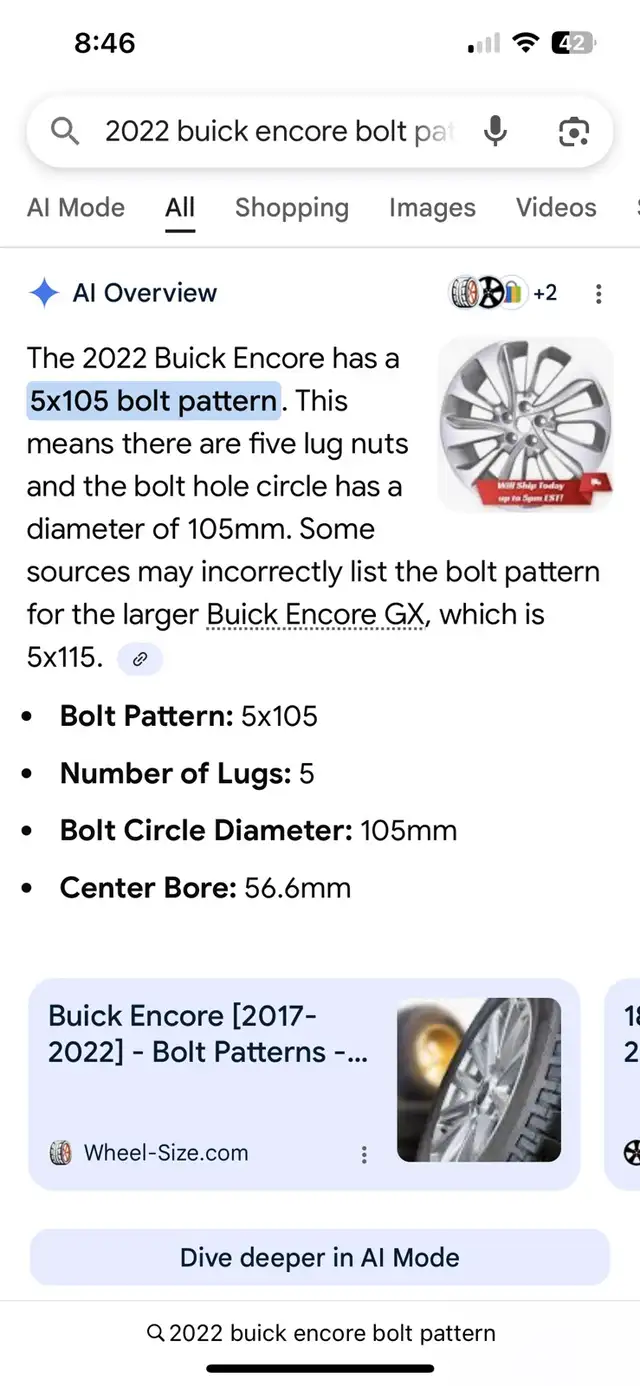The image size is (640, 1386).
Task: Open Google Lens camera search
Action: click(573, 131)
